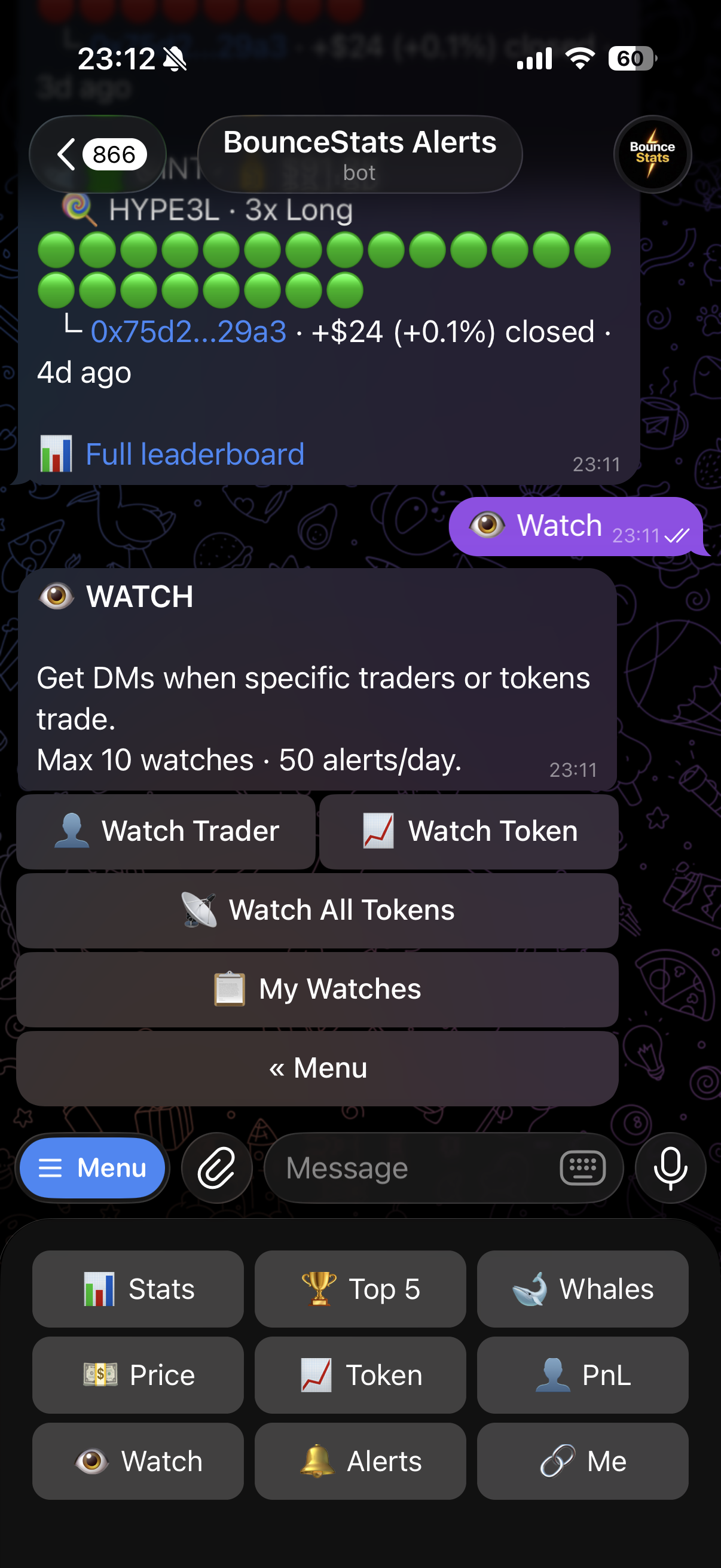Screen dimensions: 721x1568
Task: Tap the PnL silhouette icon option
Action: coord(582,1375)
